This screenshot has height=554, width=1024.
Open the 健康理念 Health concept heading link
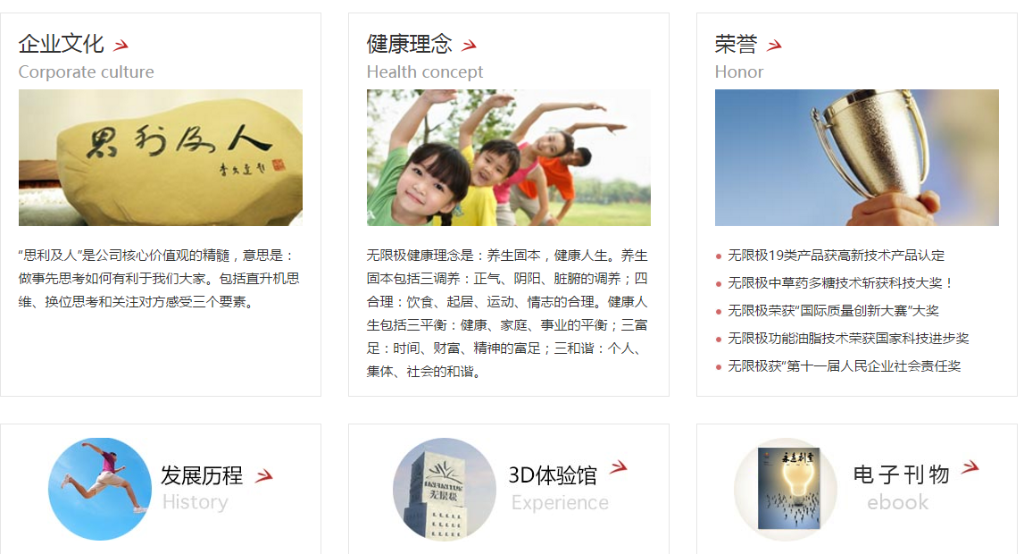(x=409, y=44)
